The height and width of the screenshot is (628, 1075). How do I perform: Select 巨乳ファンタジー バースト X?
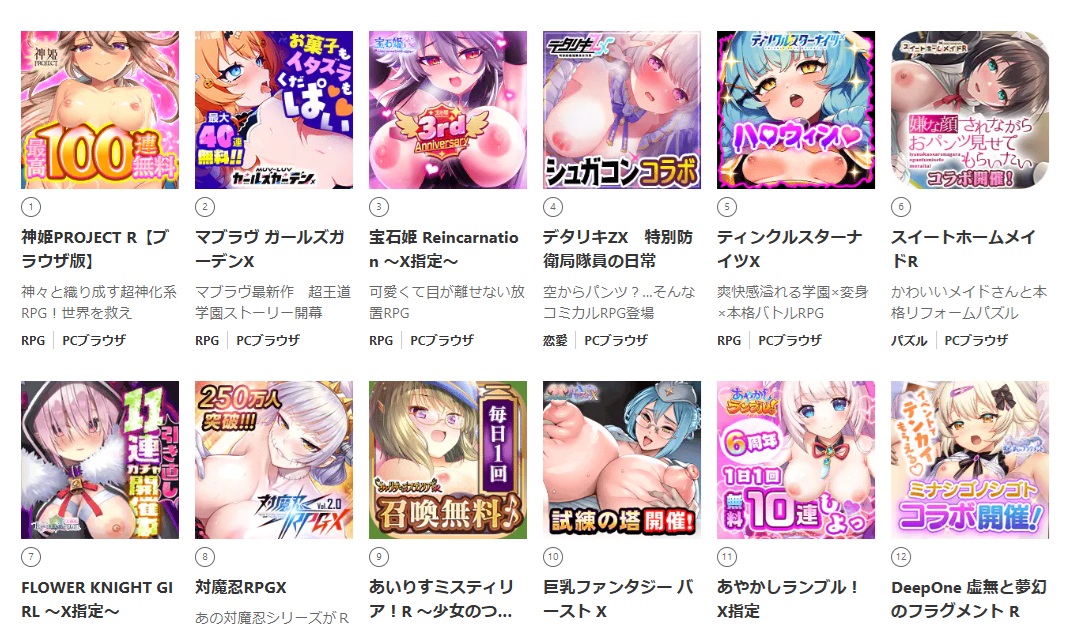point(621,460)
